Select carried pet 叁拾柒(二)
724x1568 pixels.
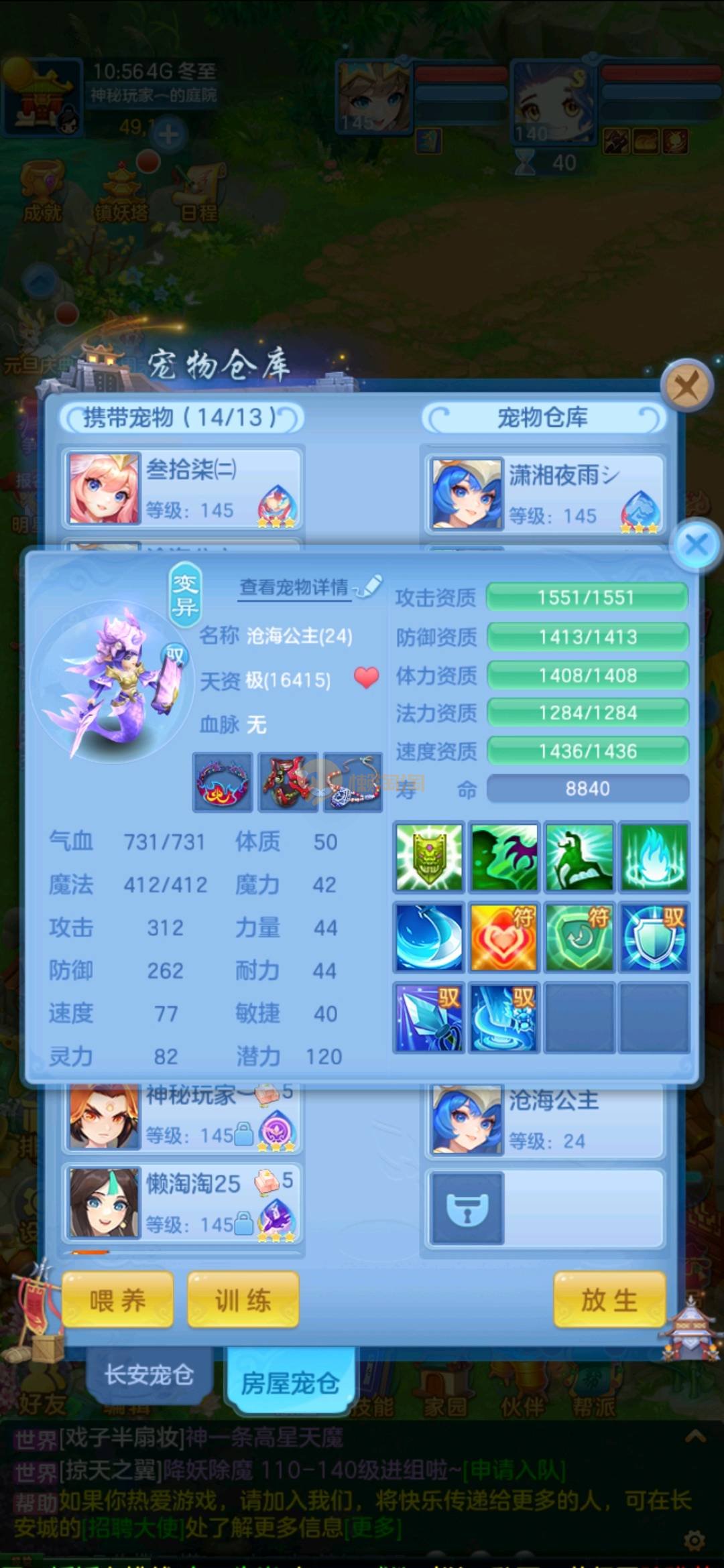point(182,488)
